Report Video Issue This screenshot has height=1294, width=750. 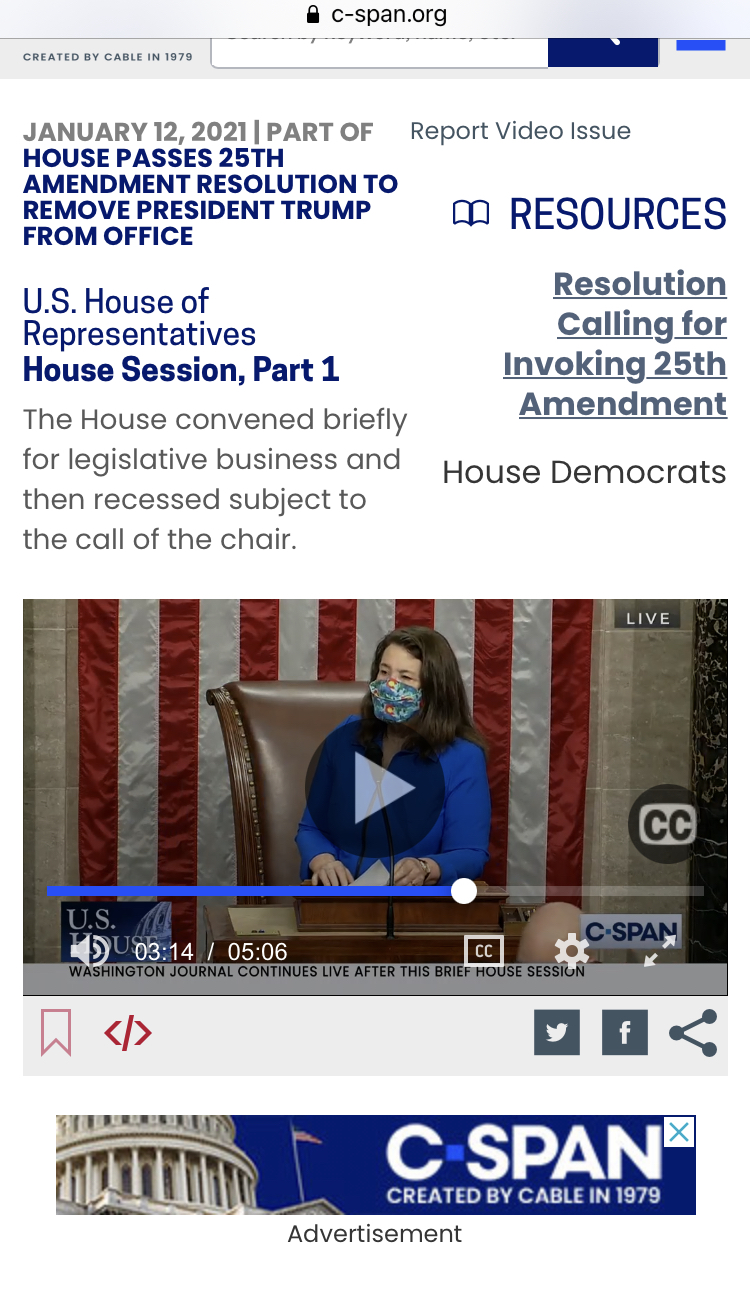coord(520,131)
